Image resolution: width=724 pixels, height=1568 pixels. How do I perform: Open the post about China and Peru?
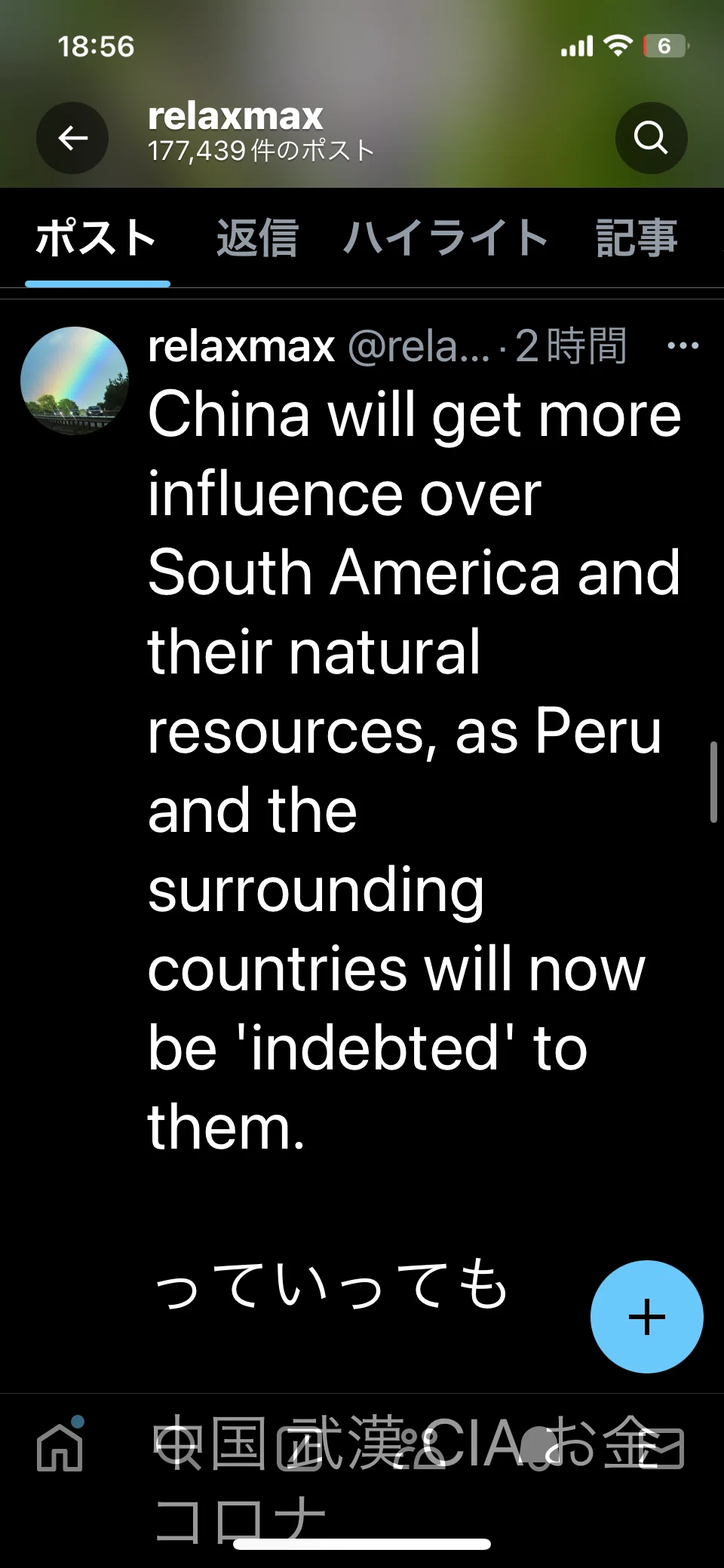point(413,769)
